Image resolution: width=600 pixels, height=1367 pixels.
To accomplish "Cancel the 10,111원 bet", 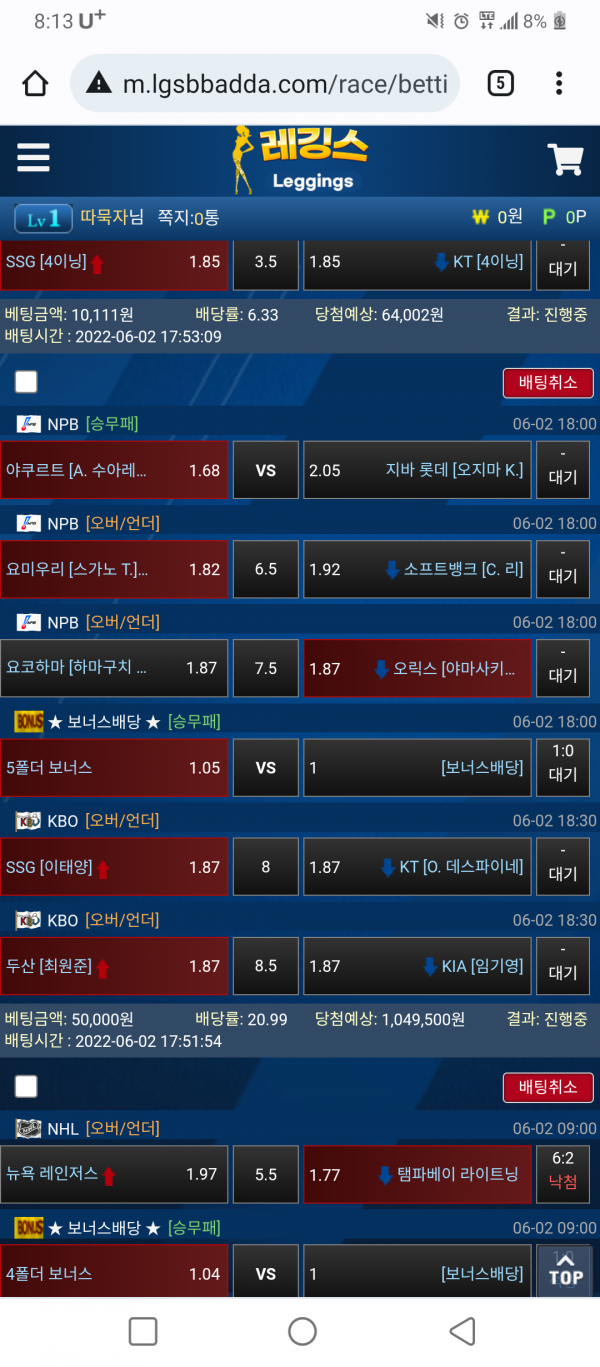I will coord(547,383).
